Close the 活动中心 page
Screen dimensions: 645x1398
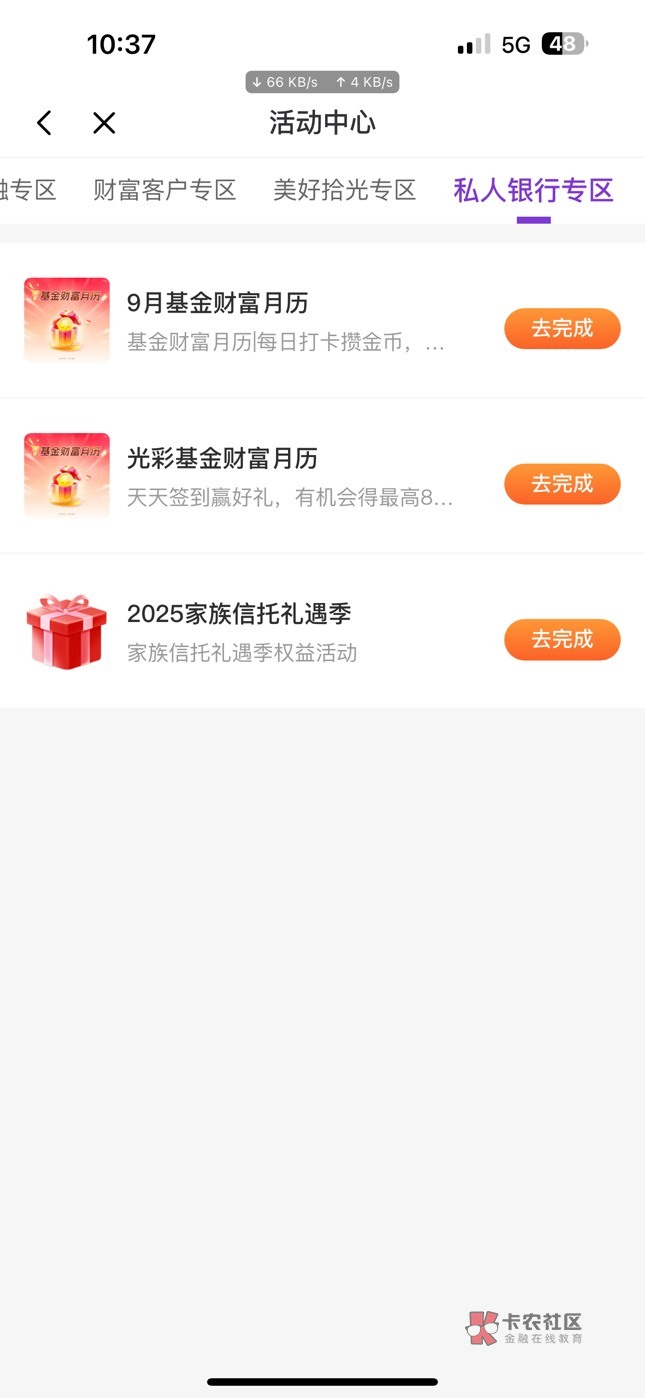tap(104, 123)
